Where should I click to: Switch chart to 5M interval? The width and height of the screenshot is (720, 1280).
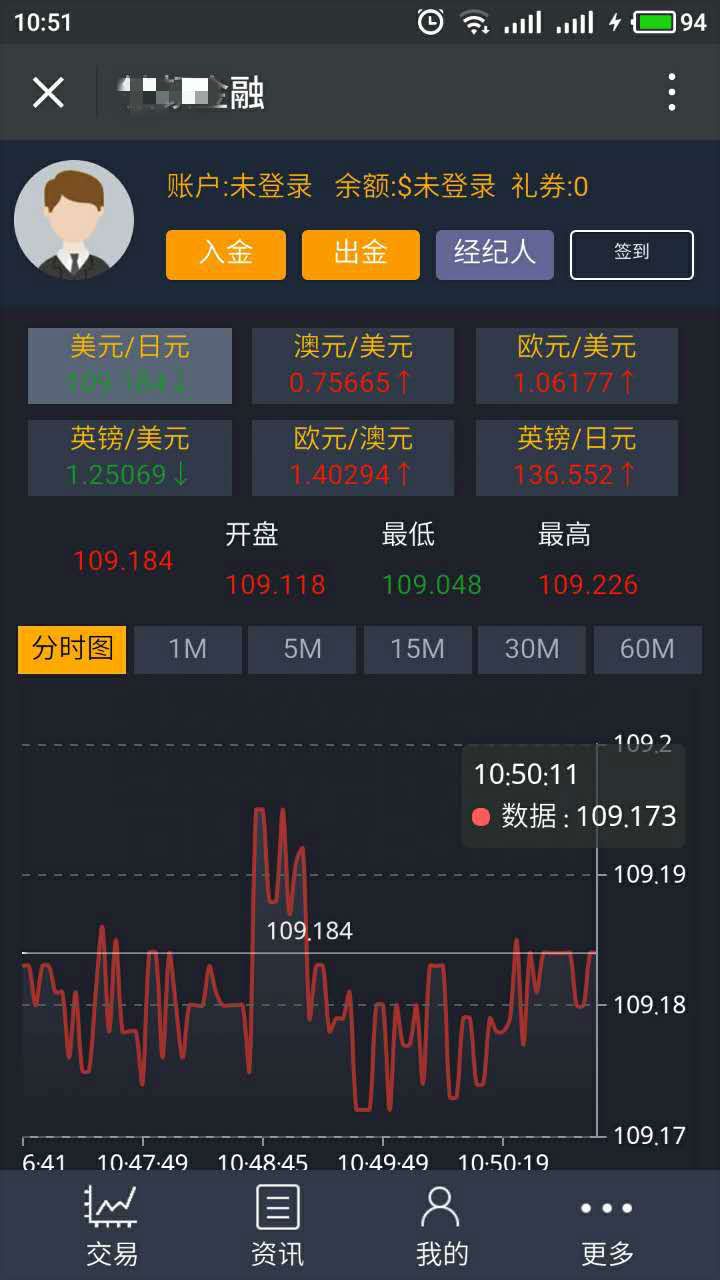(x=303, y=650)
